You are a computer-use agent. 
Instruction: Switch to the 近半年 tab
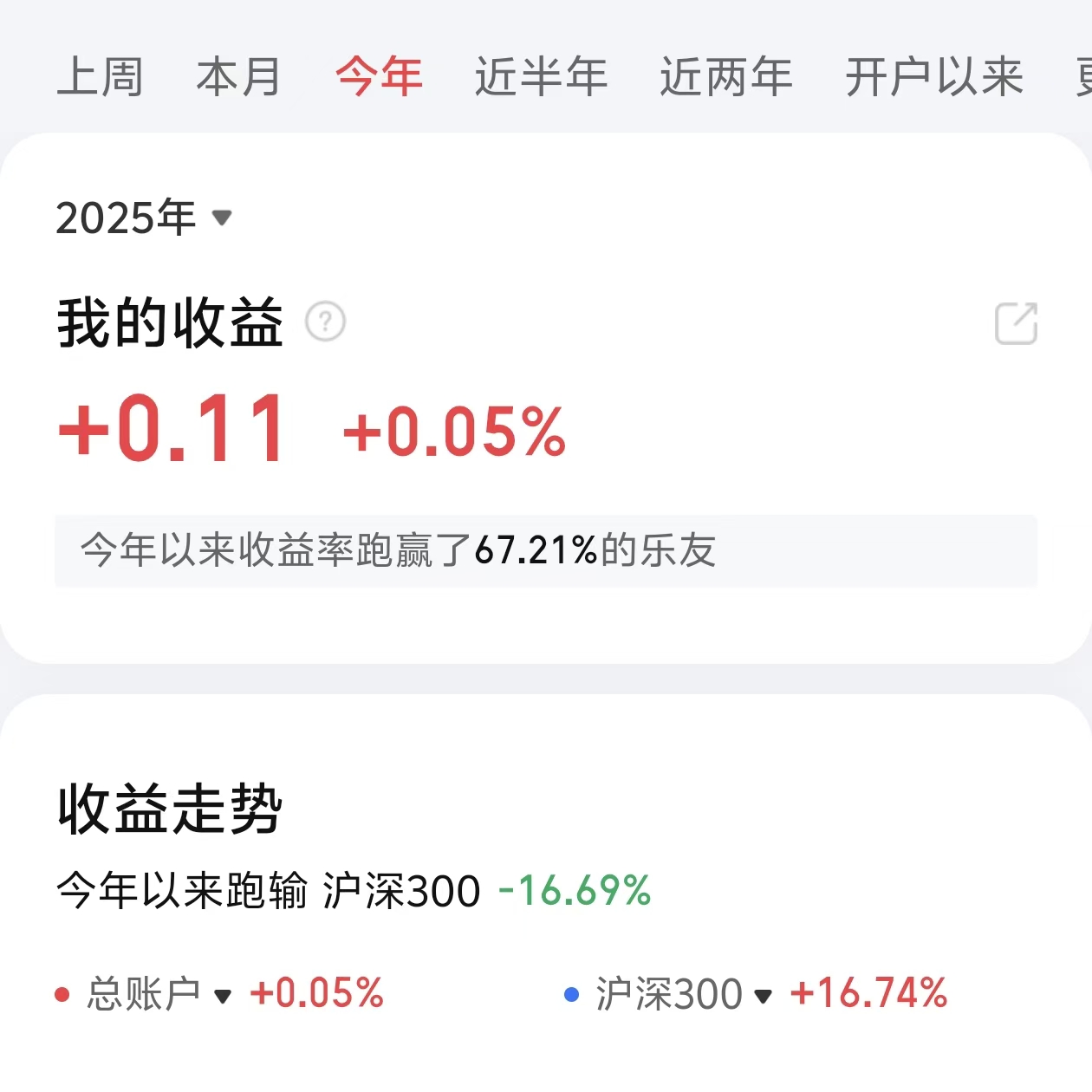coord(541,76)
